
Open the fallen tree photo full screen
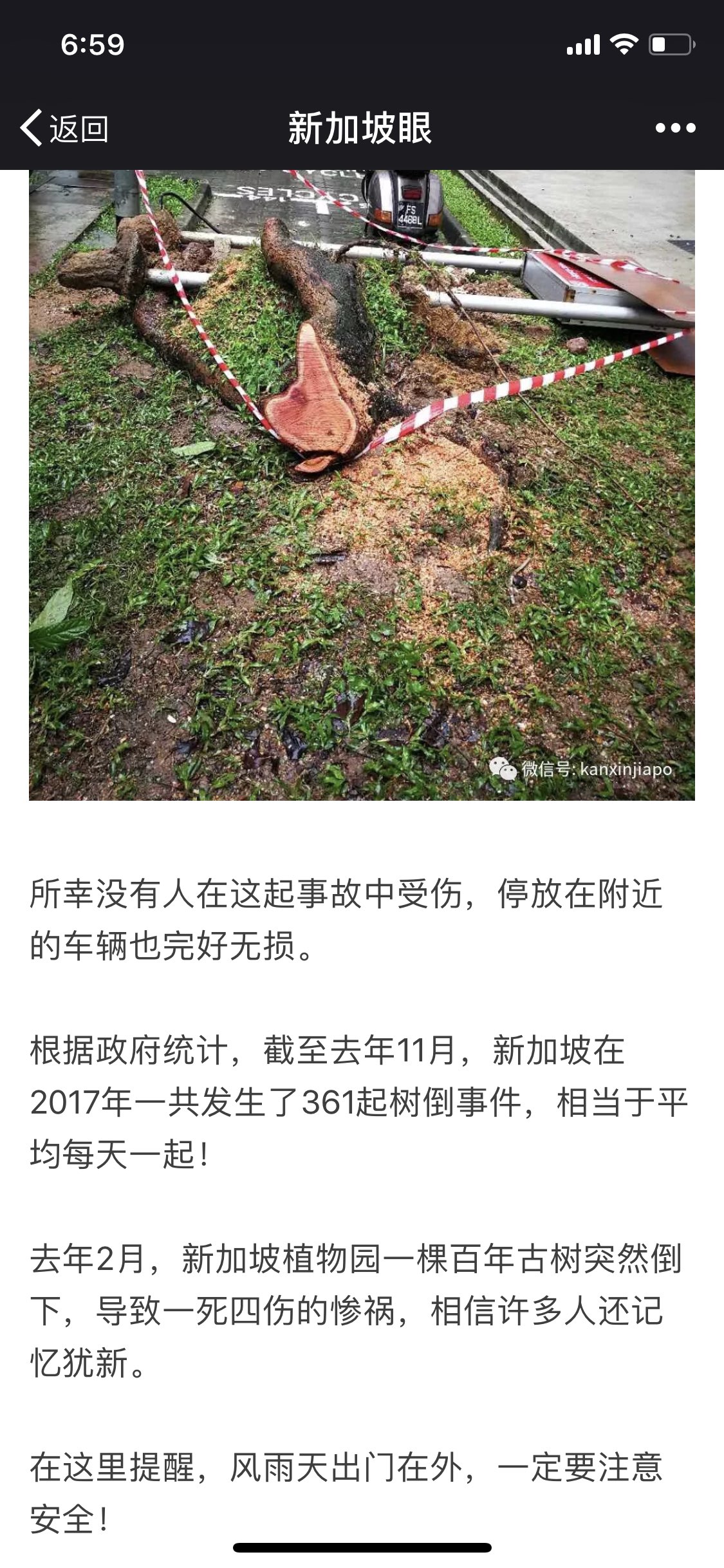click(362, 484)
